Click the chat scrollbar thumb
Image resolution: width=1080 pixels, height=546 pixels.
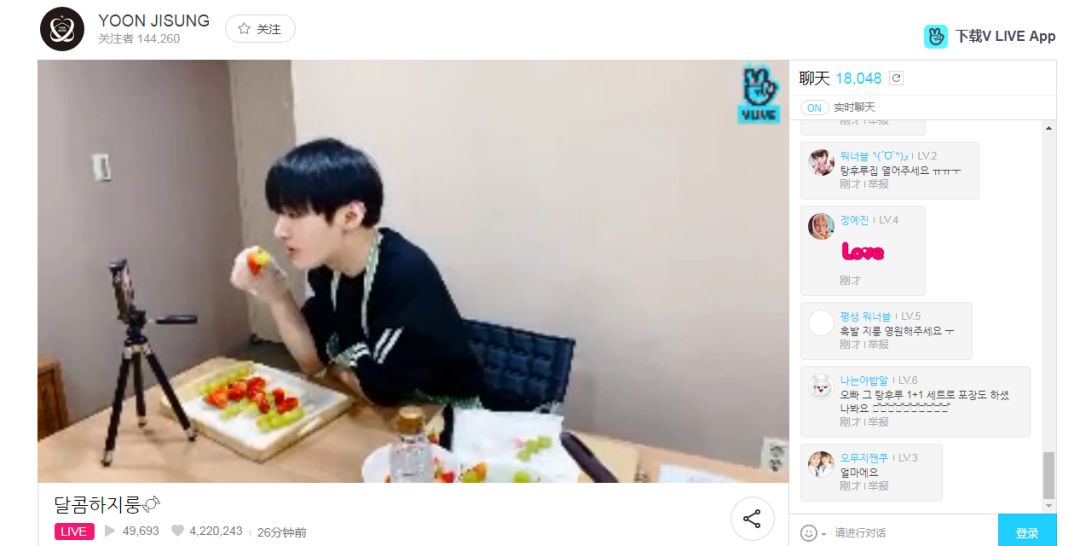tap(1048, 475)
